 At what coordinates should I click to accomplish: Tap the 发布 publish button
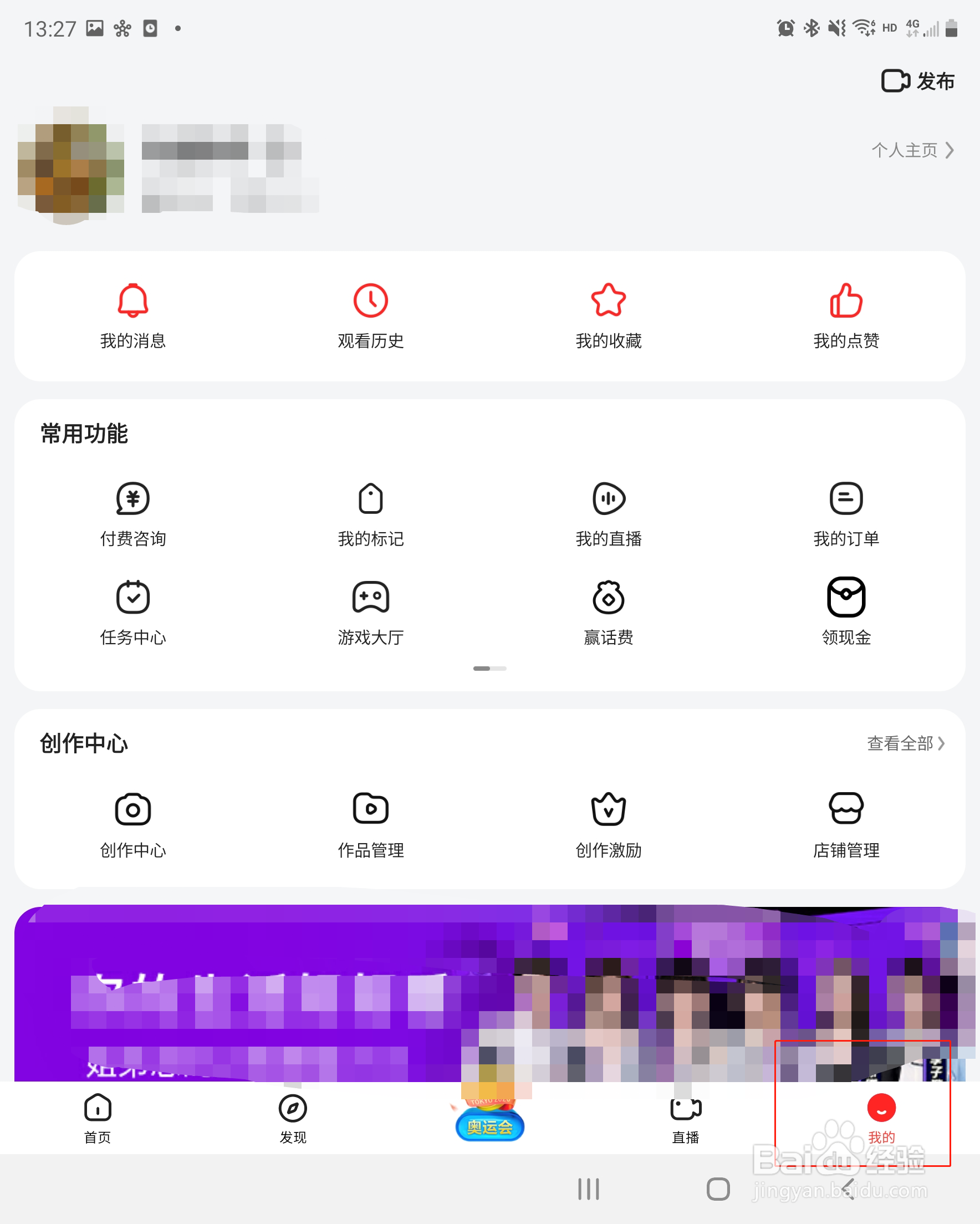(917, 81)
